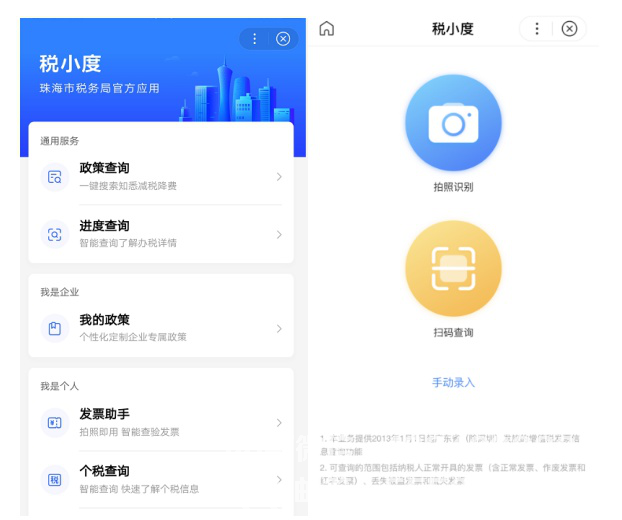622x520 pixels.
Task: Open 进度查询 progress inquiry
Action: pos(160,234)
